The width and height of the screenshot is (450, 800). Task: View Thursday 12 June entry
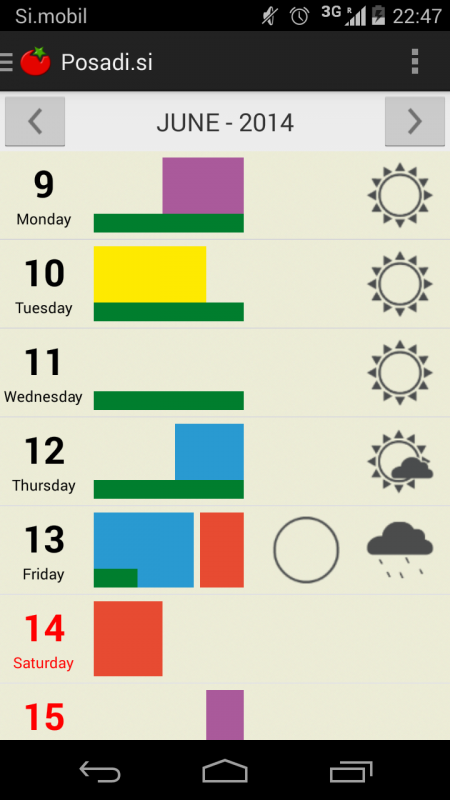coord(225,461)
